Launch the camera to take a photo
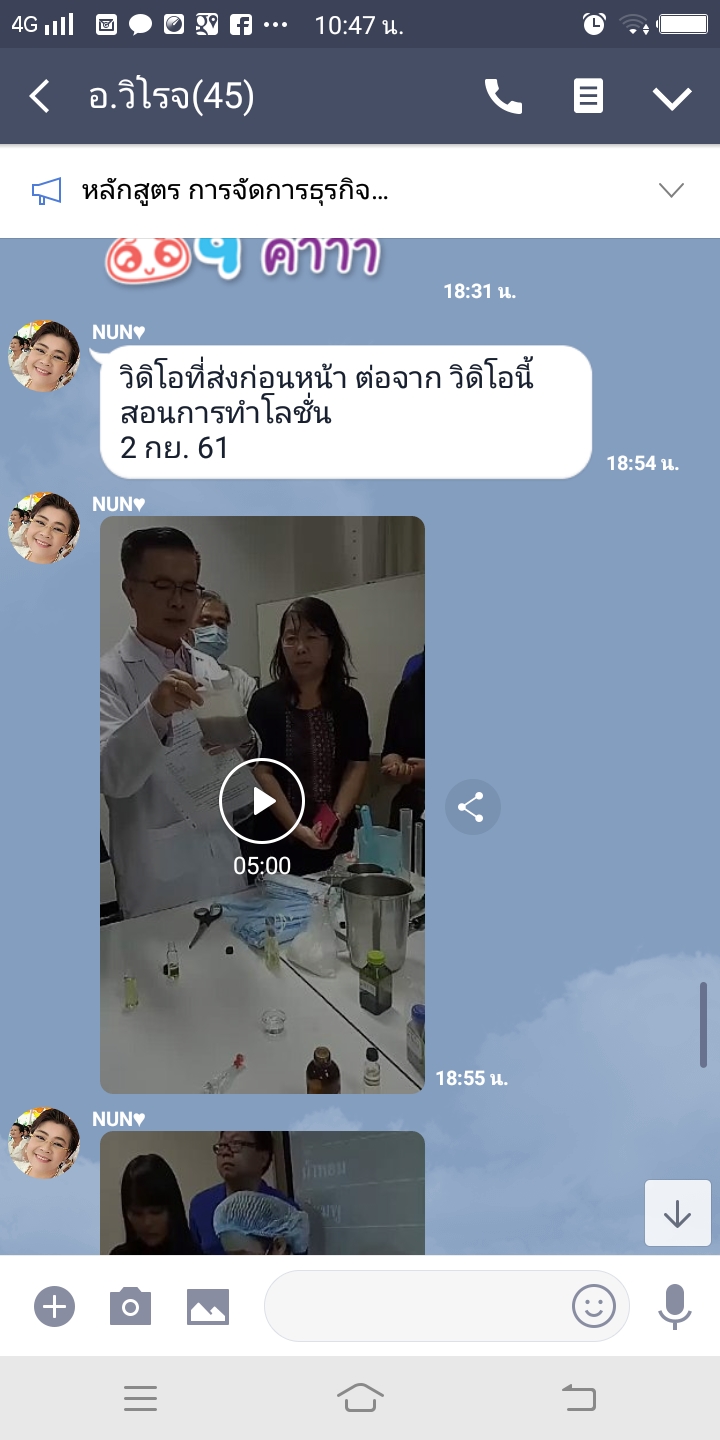Image resolution: width=720 pixels, height=1440 pixels. (130, 1306)
